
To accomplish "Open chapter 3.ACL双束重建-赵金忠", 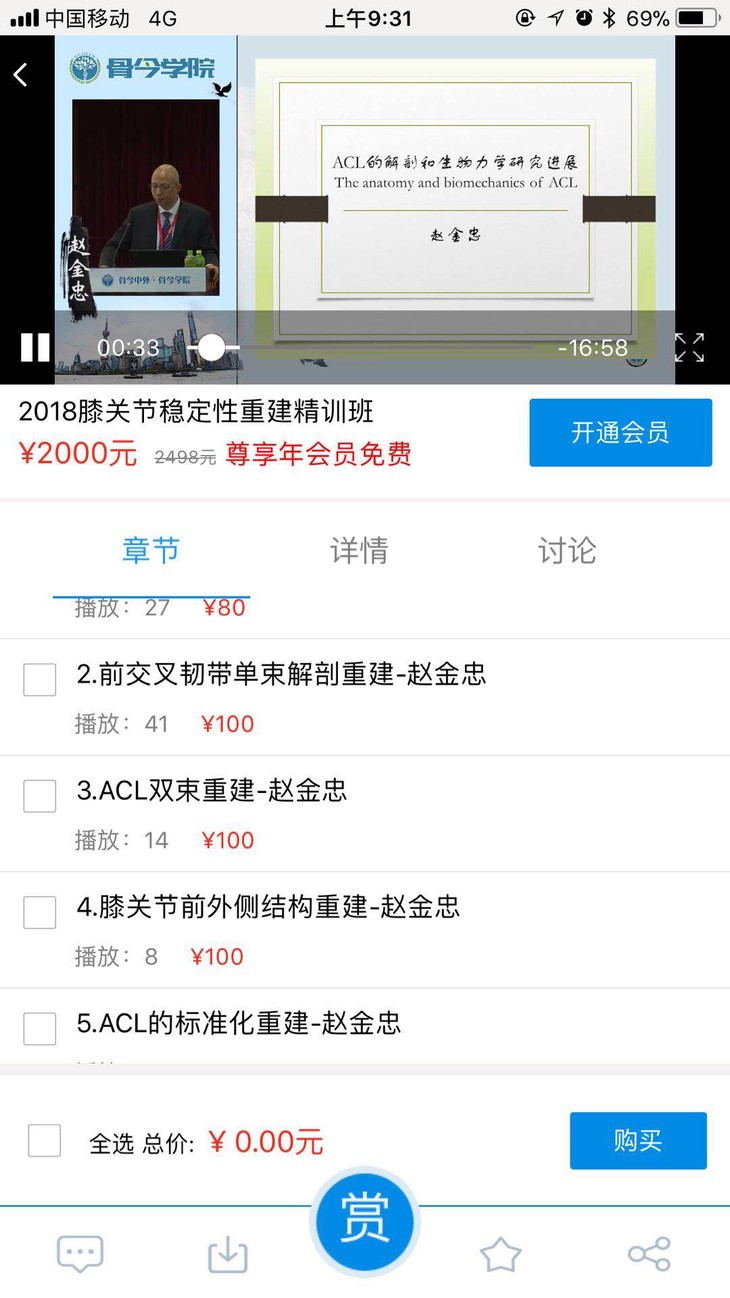I will pyautogui.click(x=212, y=791).
